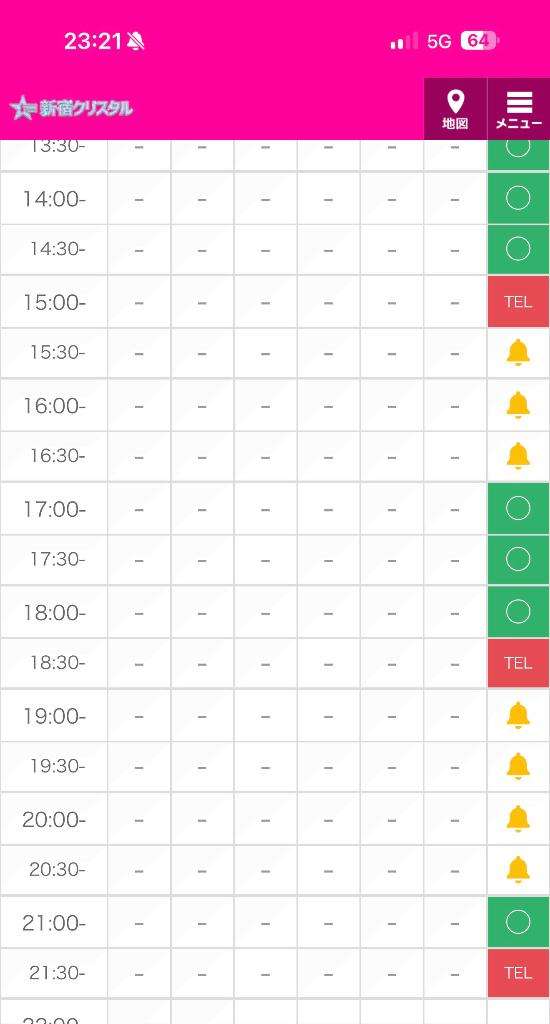Request a vacancy alert for 19:30
Screen dimensions: 550x1024
[x=518, y=766]
